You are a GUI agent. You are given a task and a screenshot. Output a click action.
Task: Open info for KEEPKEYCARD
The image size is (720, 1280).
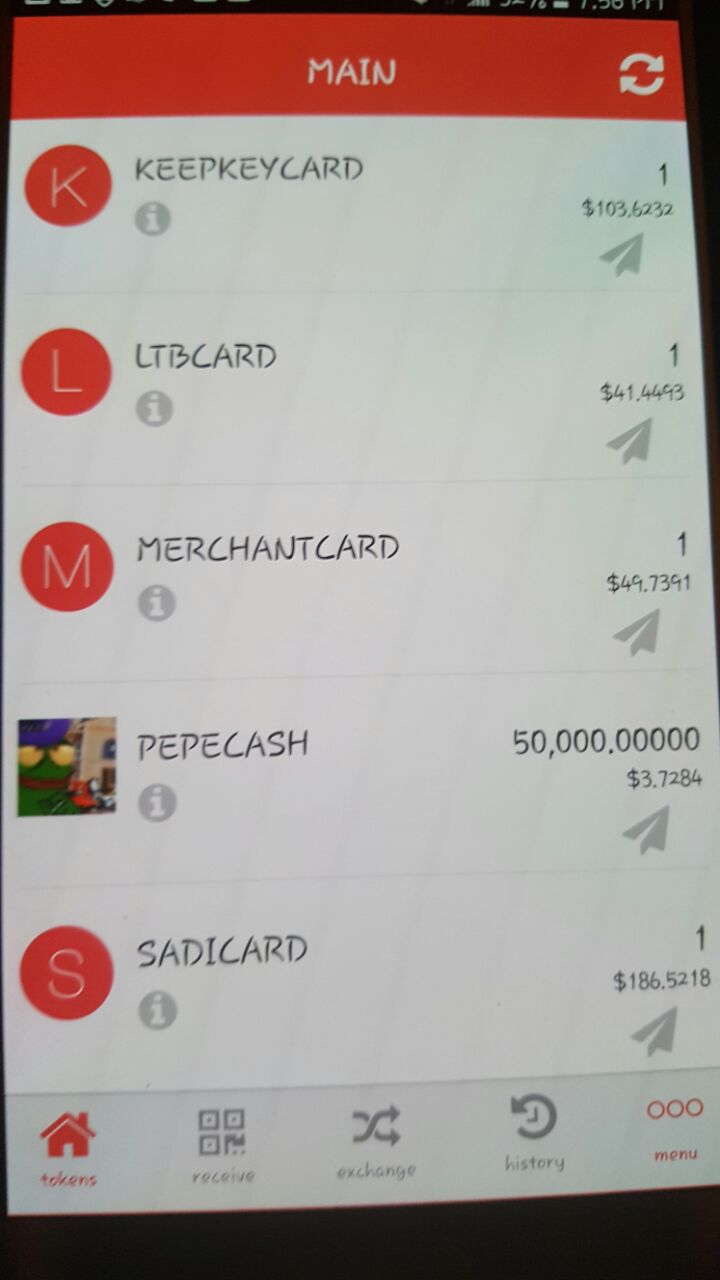(x=153, y=219)
